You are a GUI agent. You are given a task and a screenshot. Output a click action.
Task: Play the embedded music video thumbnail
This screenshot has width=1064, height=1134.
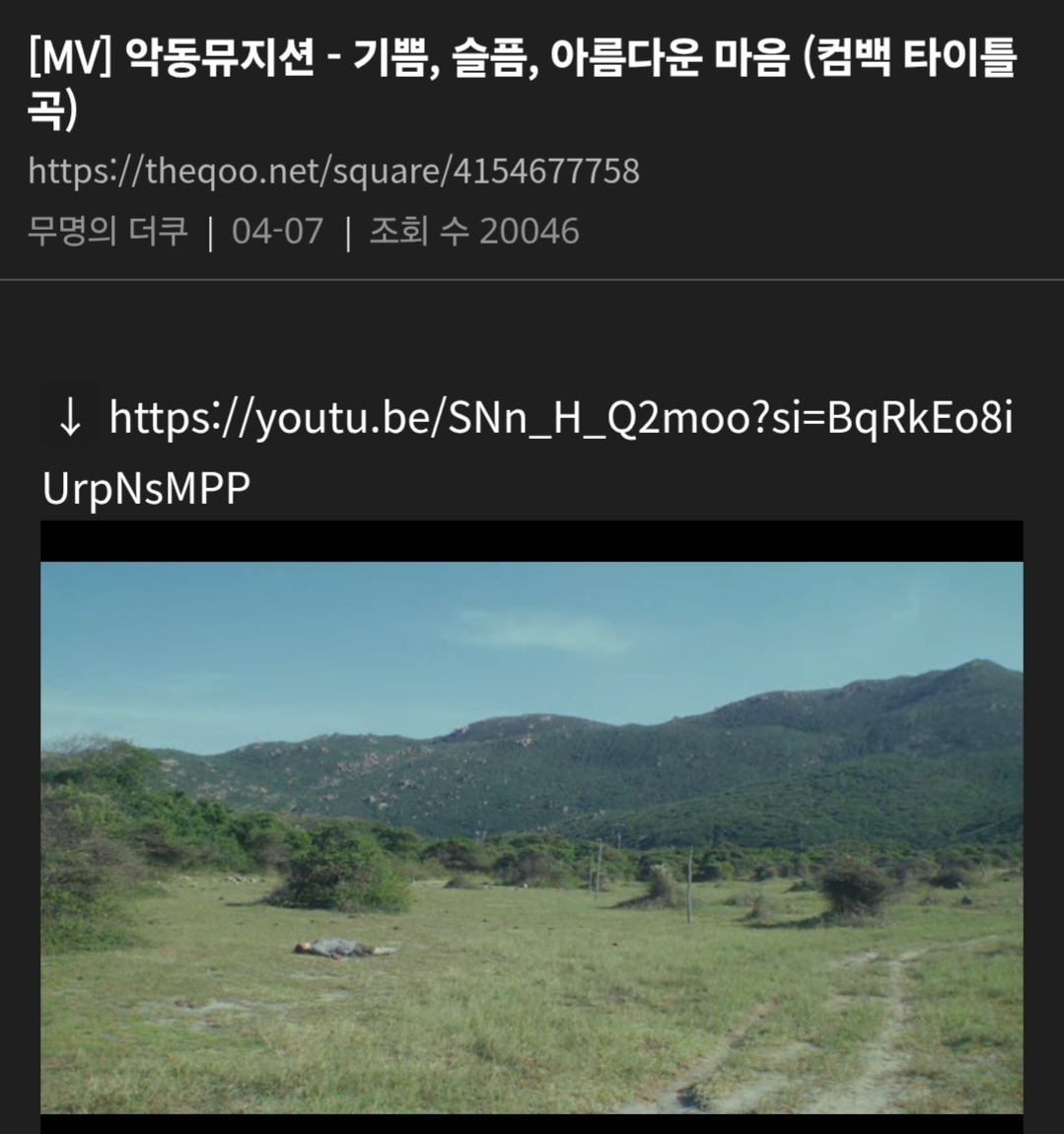pos(532,826)
